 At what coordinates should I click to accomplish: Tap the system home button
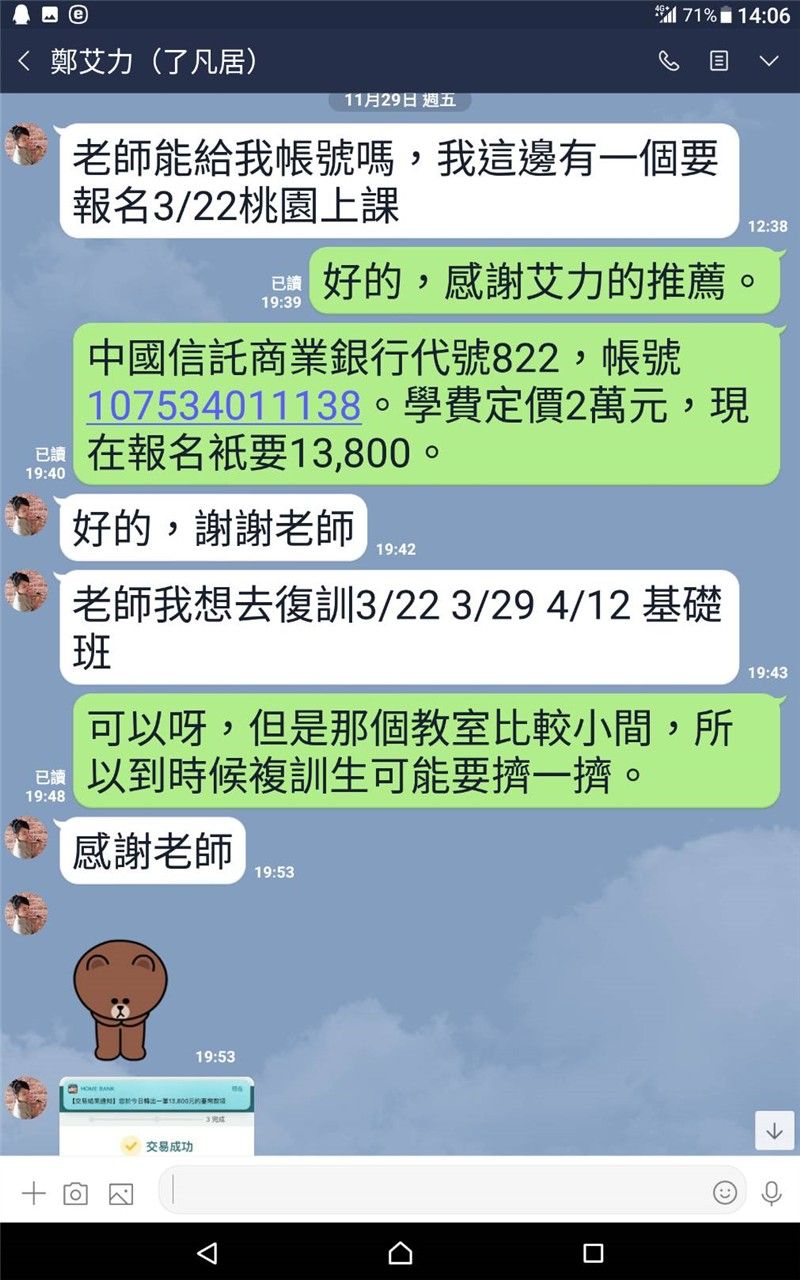pyautogui.click(x=400, y=1252)
